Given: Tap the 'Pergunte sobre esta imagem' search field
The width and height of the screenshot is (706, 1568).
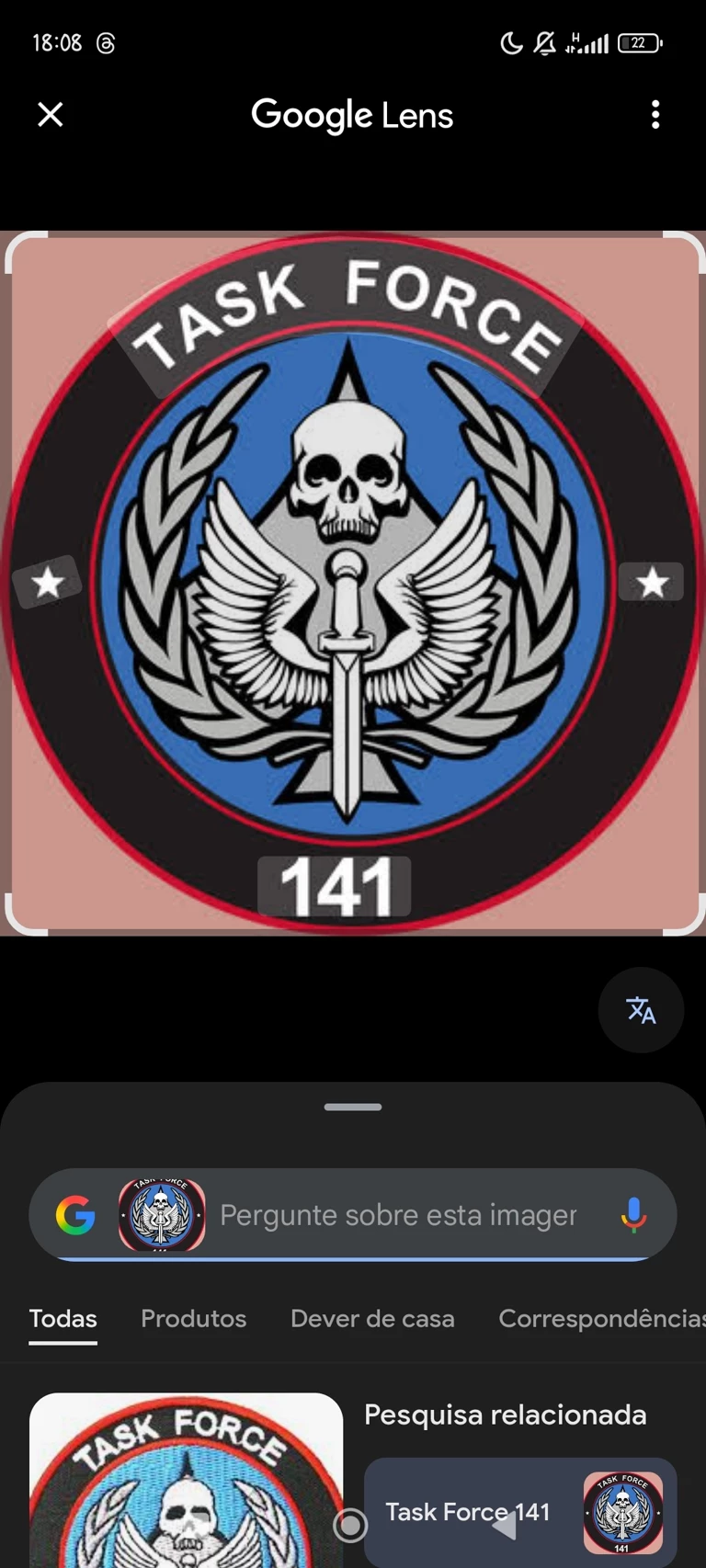Looking at the screenshot, I should [398, 1215].
